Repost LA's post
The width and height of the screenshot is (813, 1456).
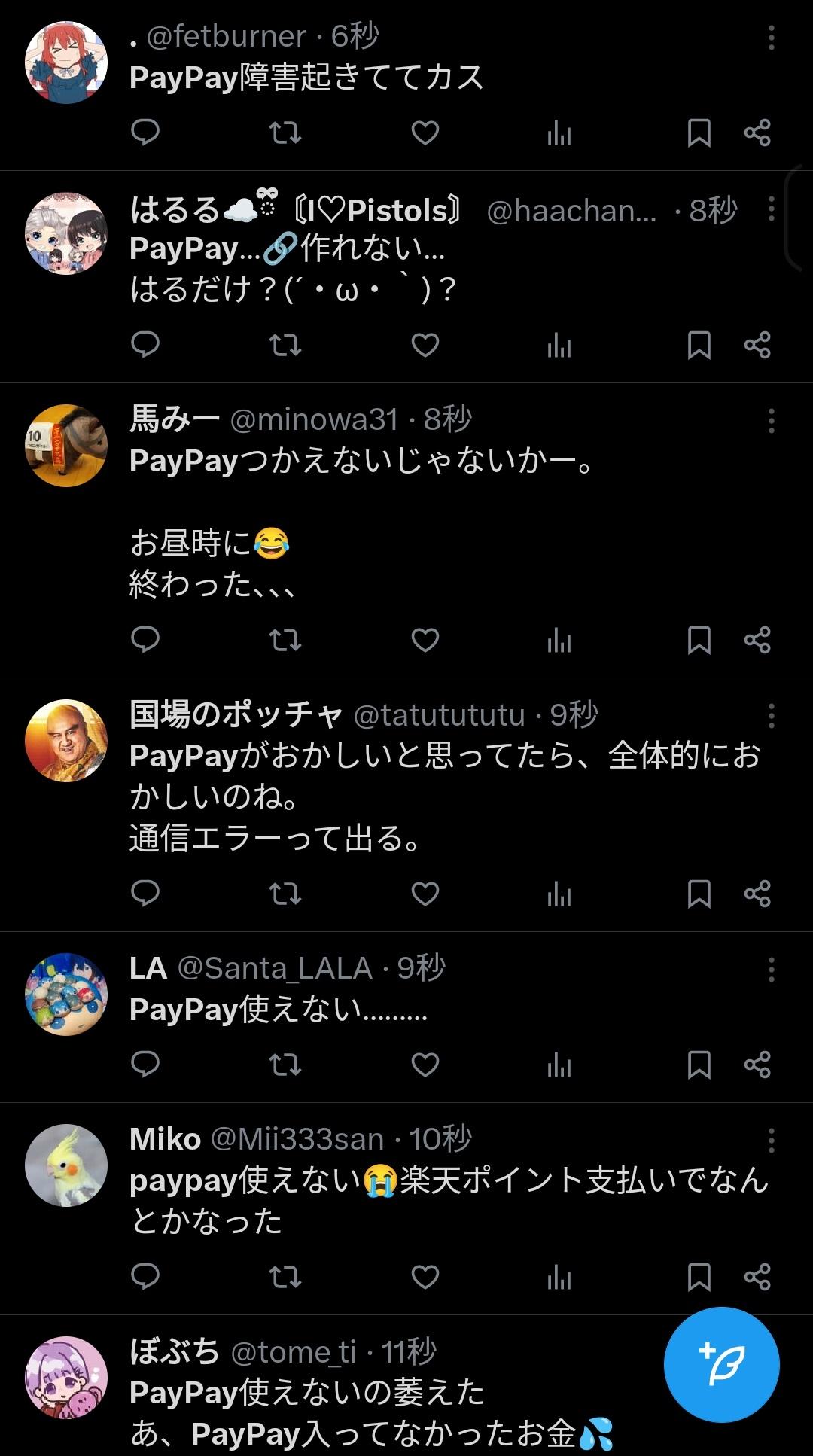coord(285,1065)
